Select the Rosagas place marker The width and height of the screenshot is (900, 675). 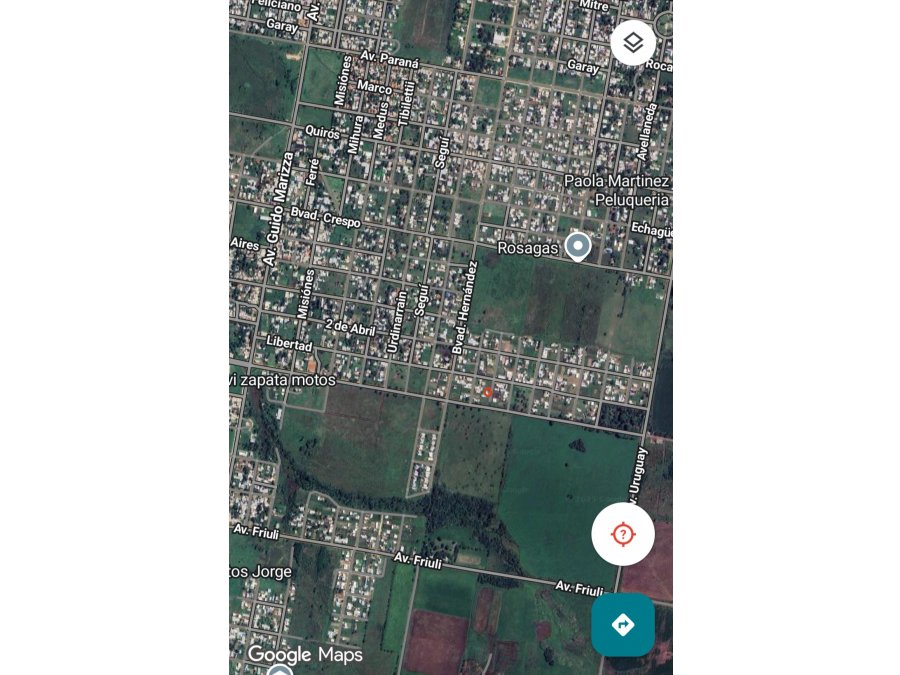pos(577,245)
